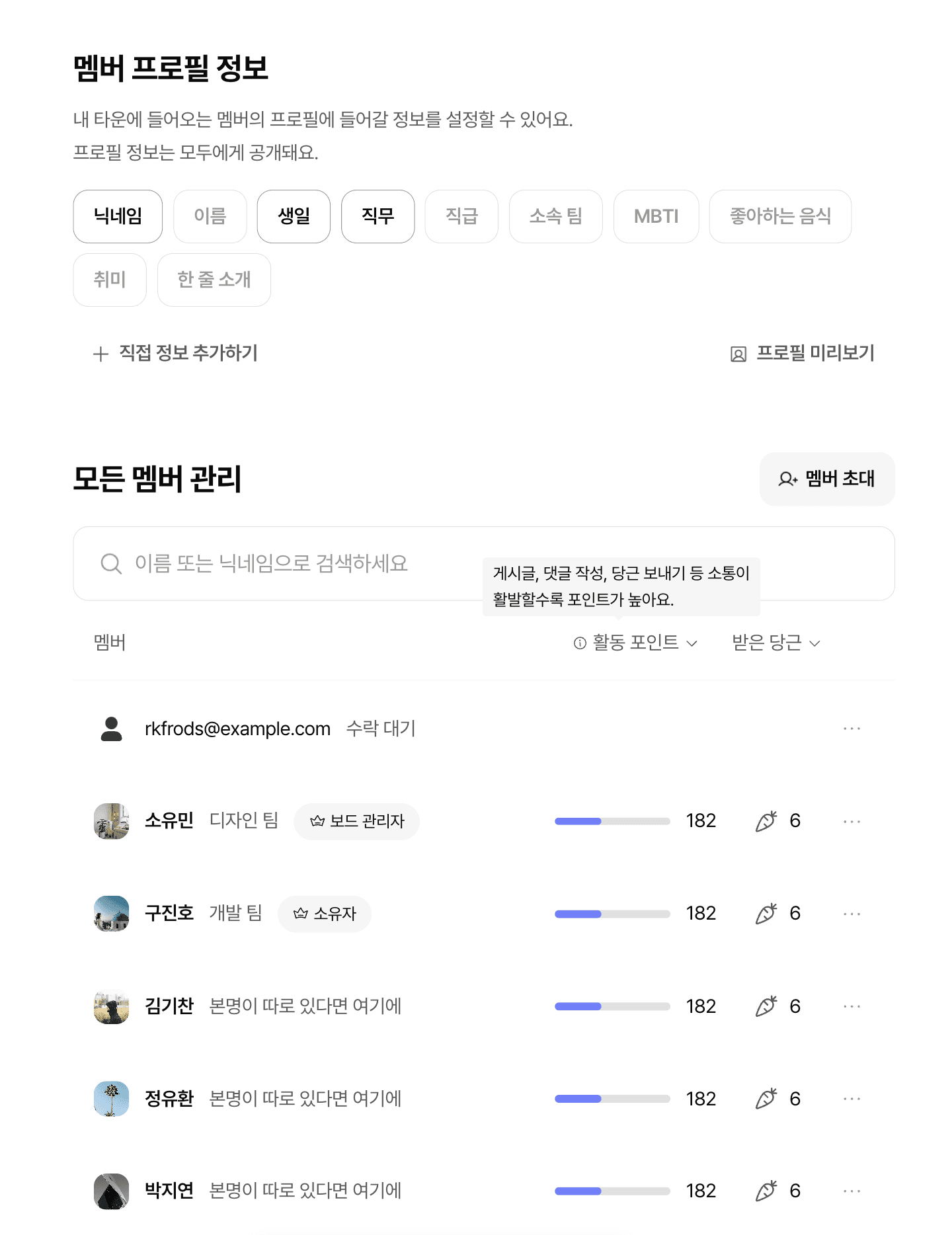Select the 이름 profile chip

210,216
